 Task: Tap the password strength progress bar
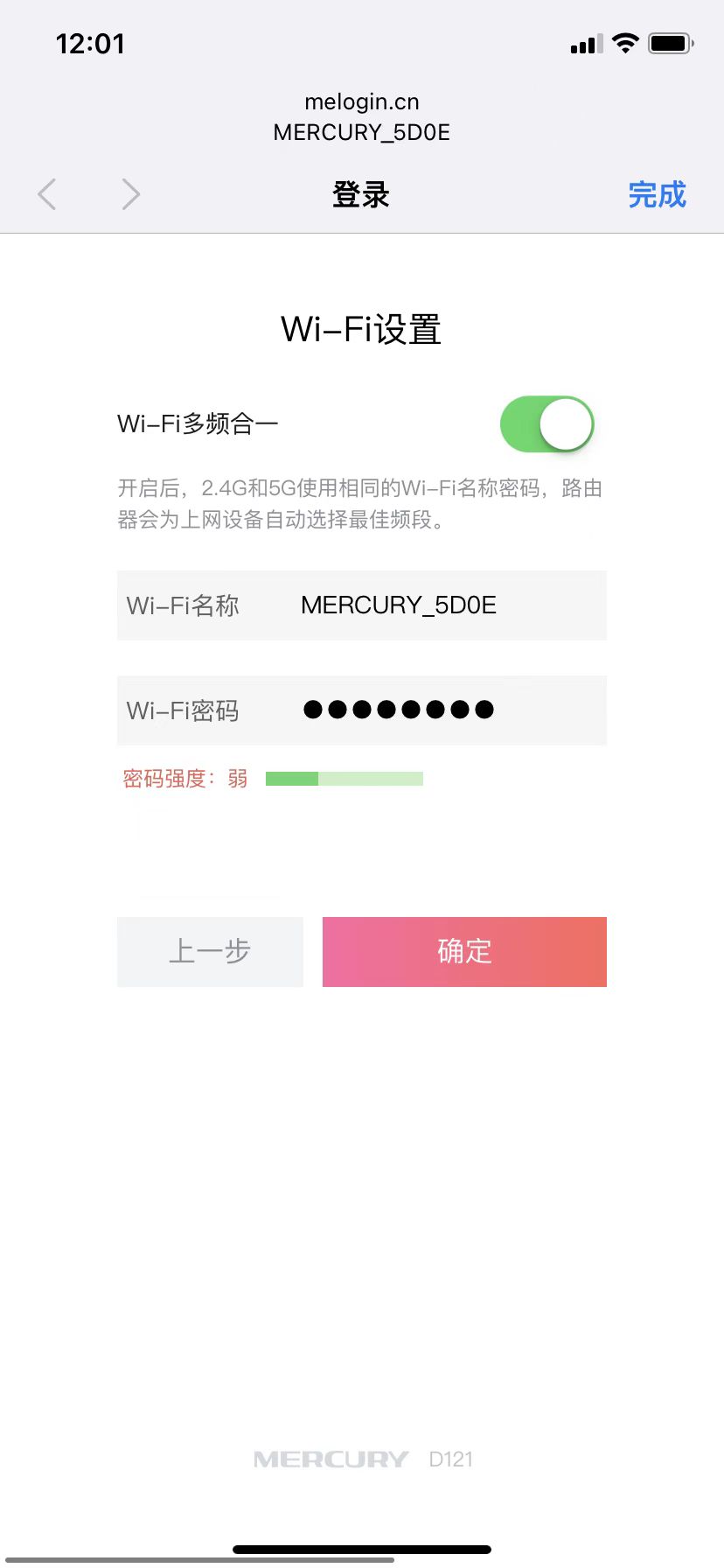(344, 778)
